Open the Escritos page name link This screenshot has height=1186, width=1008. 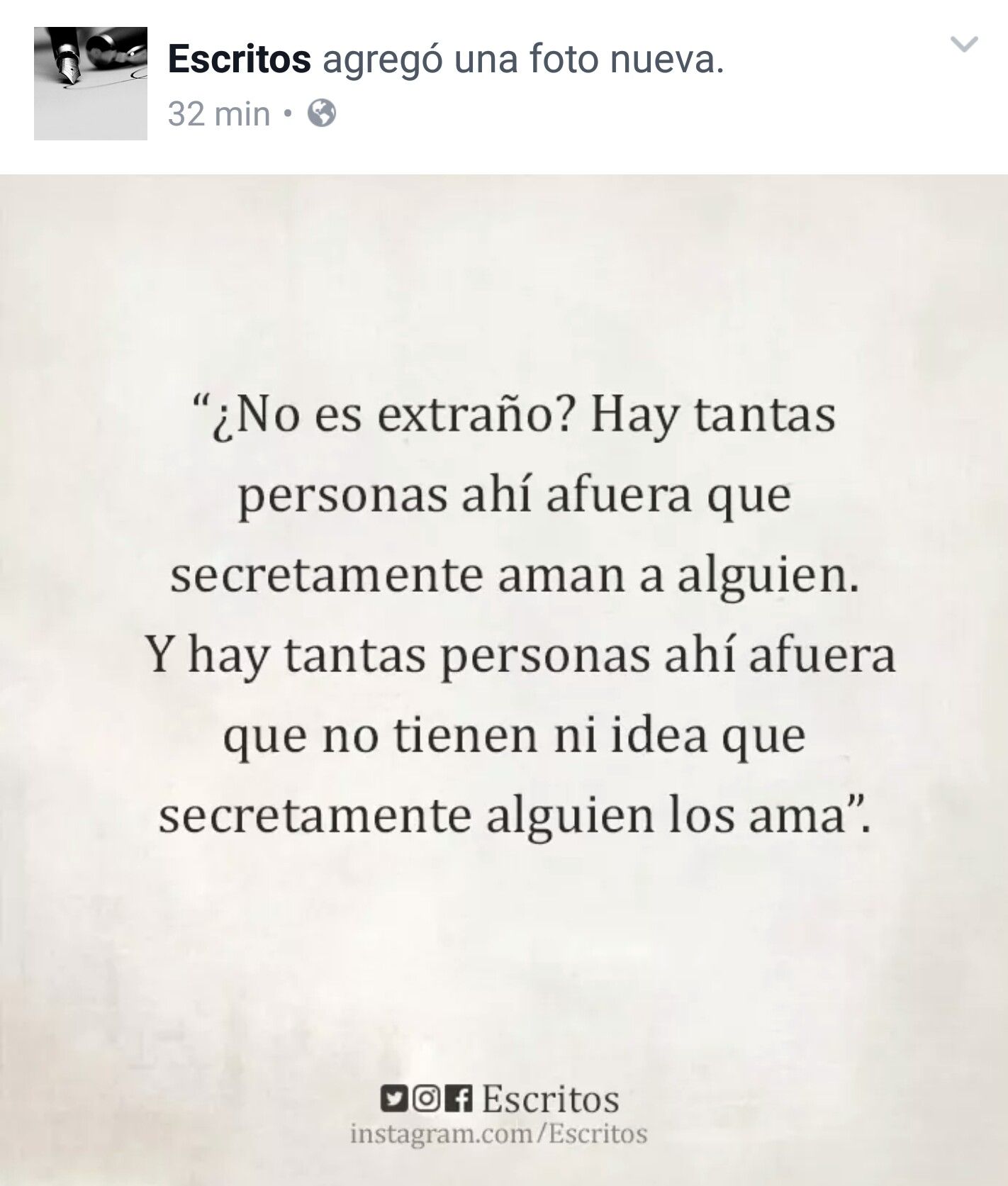(240, 60)
